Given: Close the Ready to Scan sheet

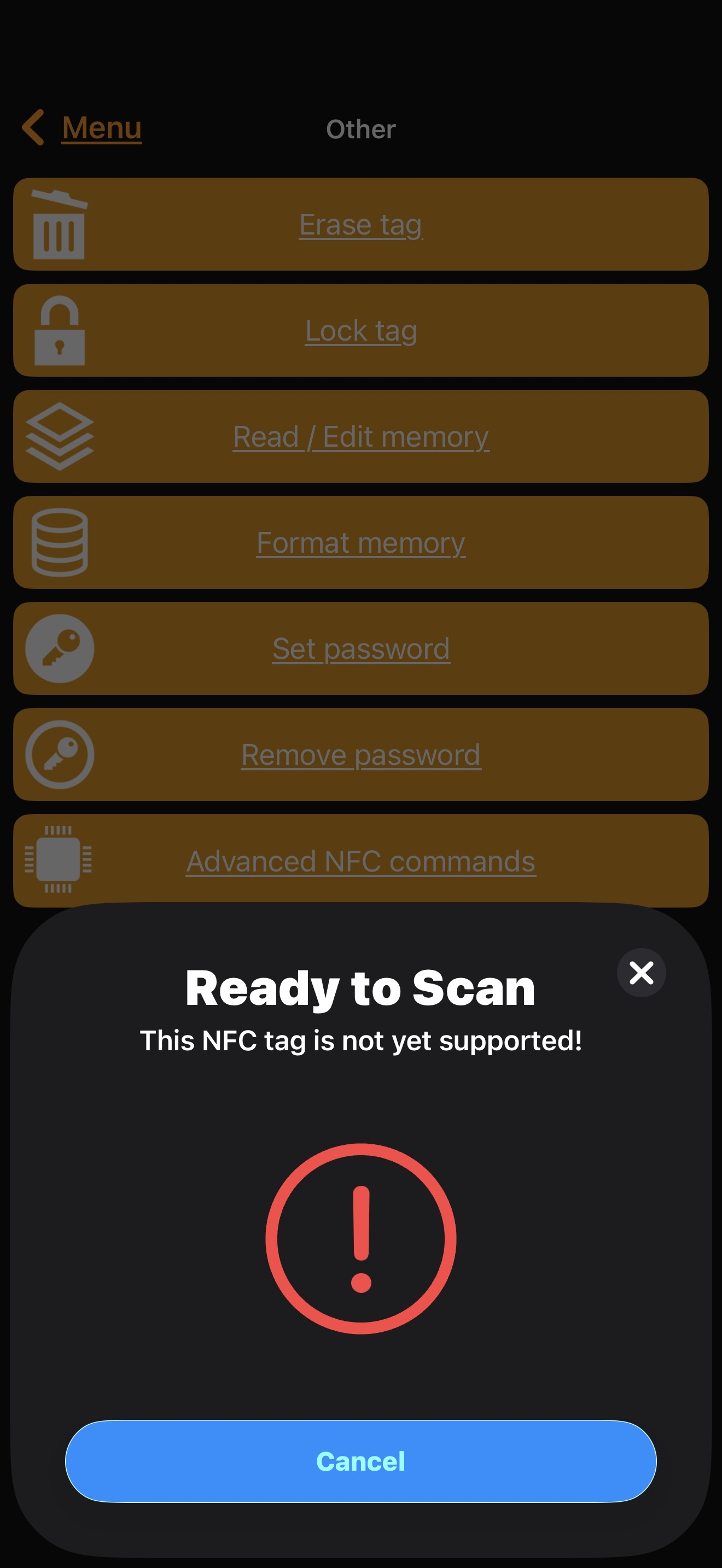Looking at the screenshot, I should coord(641,972).
